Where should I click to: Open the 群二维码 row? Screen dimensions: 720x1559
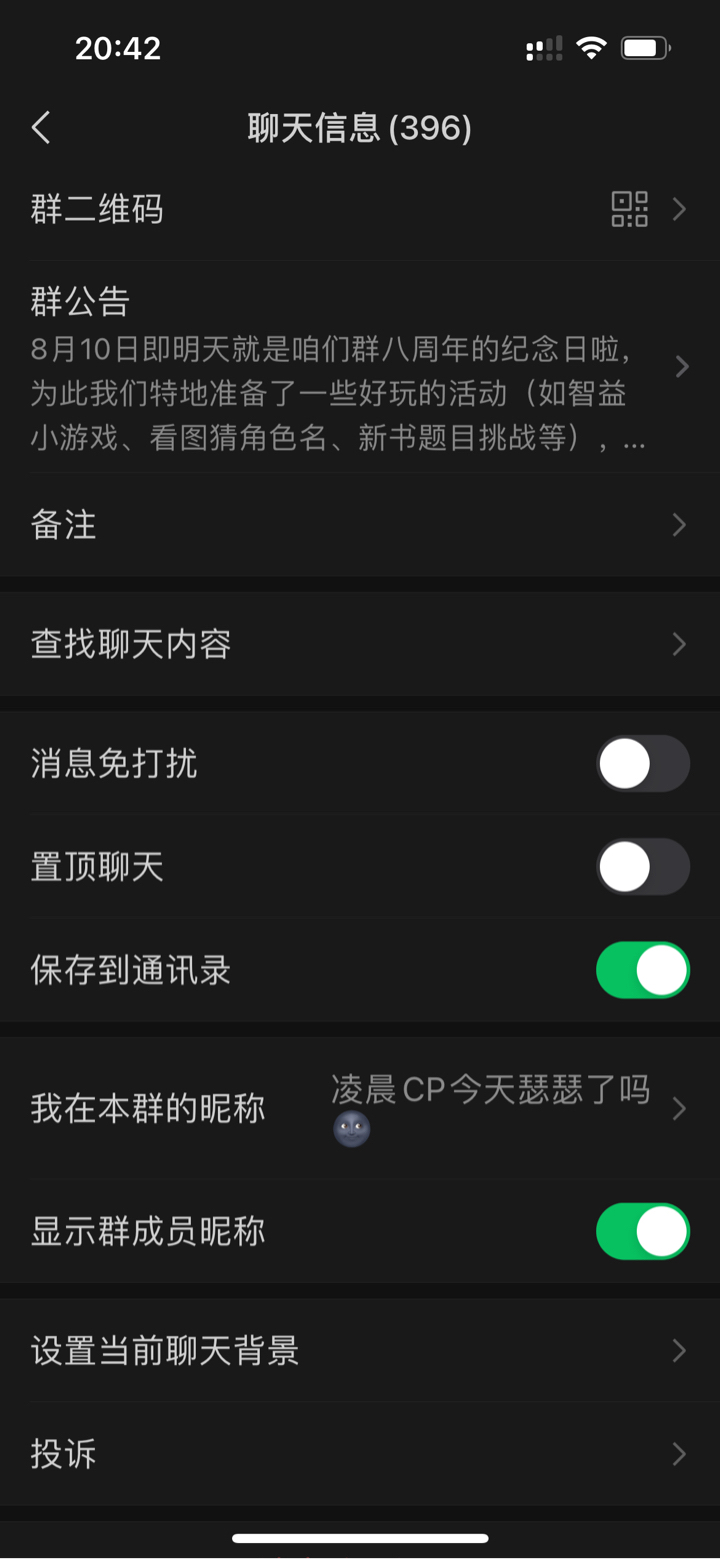[x=360, y=210]
